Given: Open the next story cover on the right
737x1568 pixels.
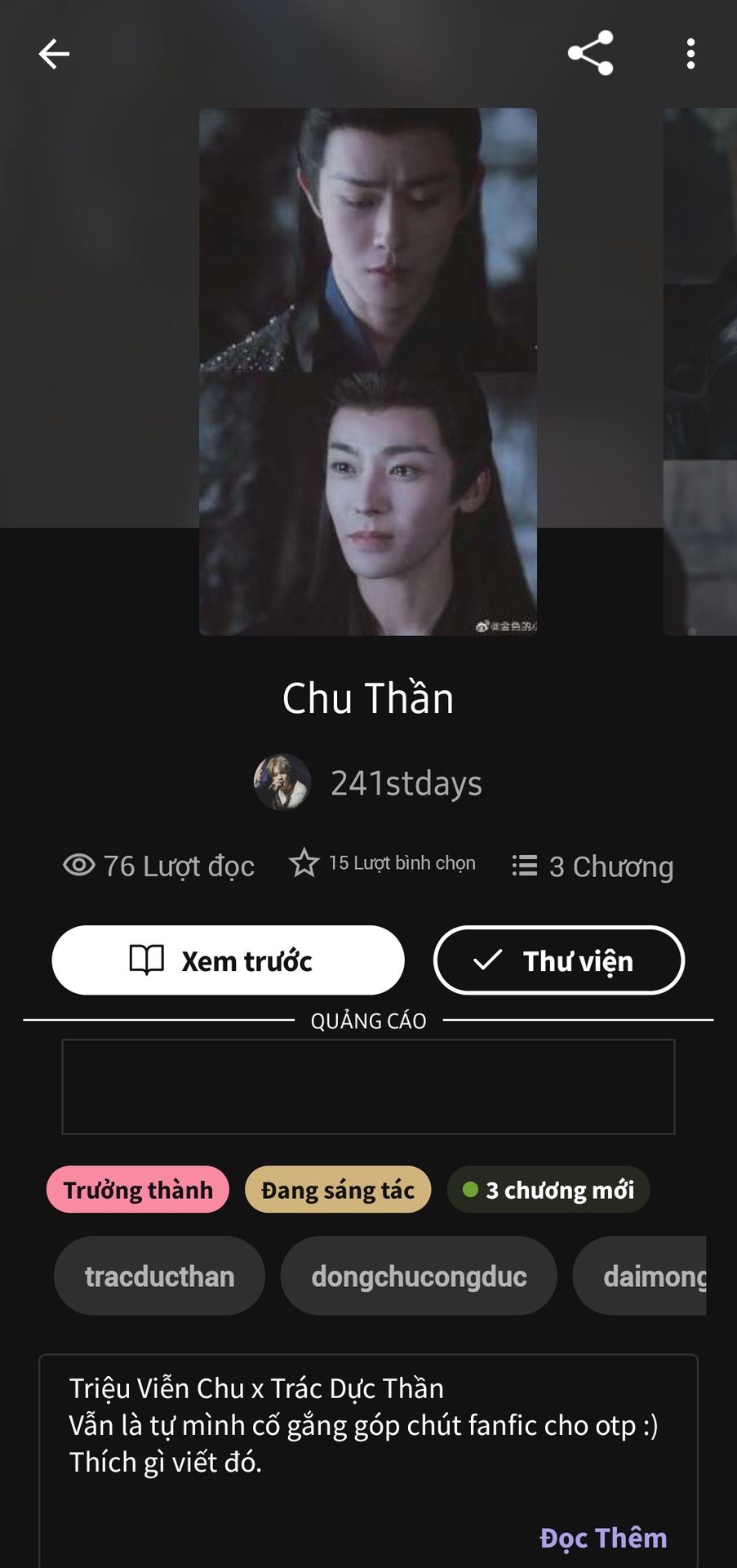Looking at the screenshot, I should tap(700, 372).
